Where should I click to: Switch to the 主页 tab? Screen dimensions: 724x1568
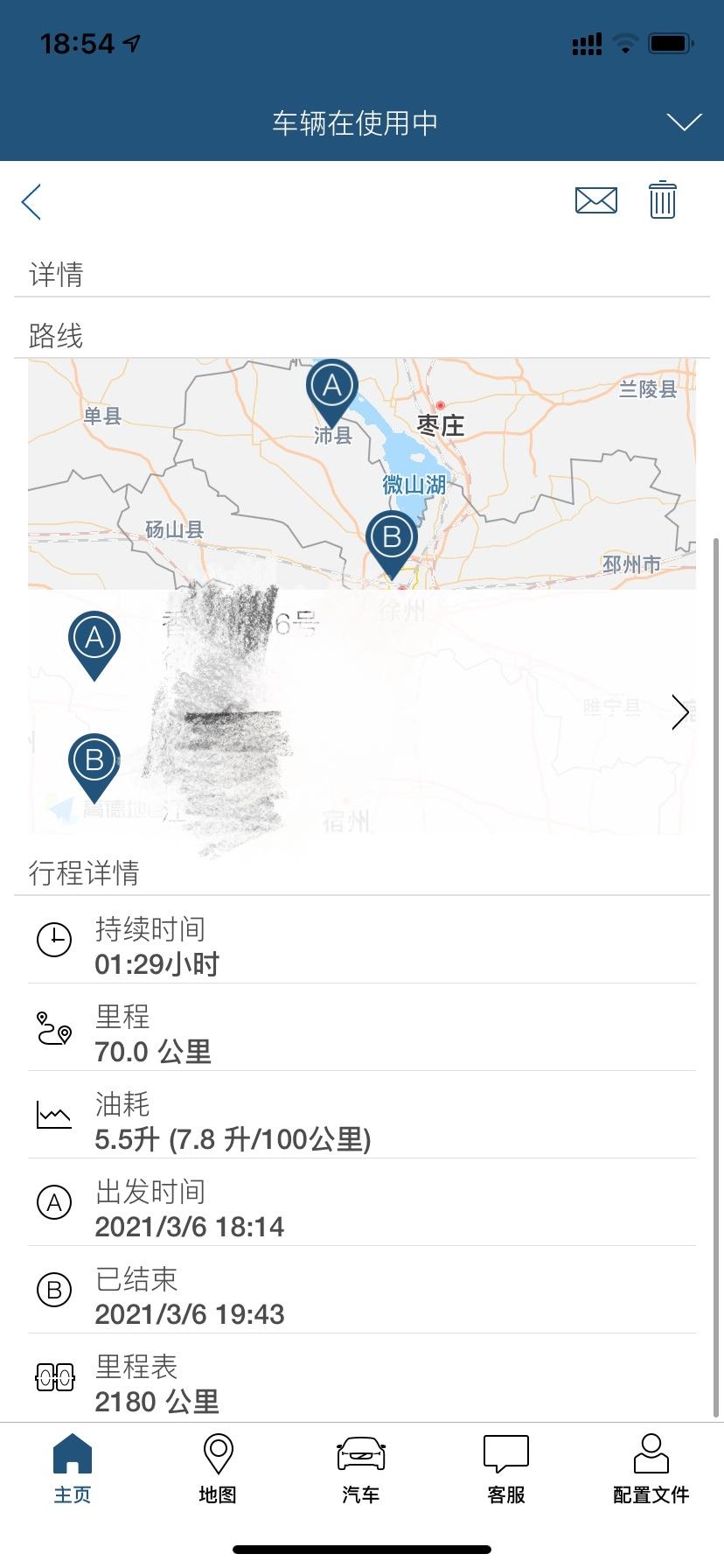point(73,1470)
